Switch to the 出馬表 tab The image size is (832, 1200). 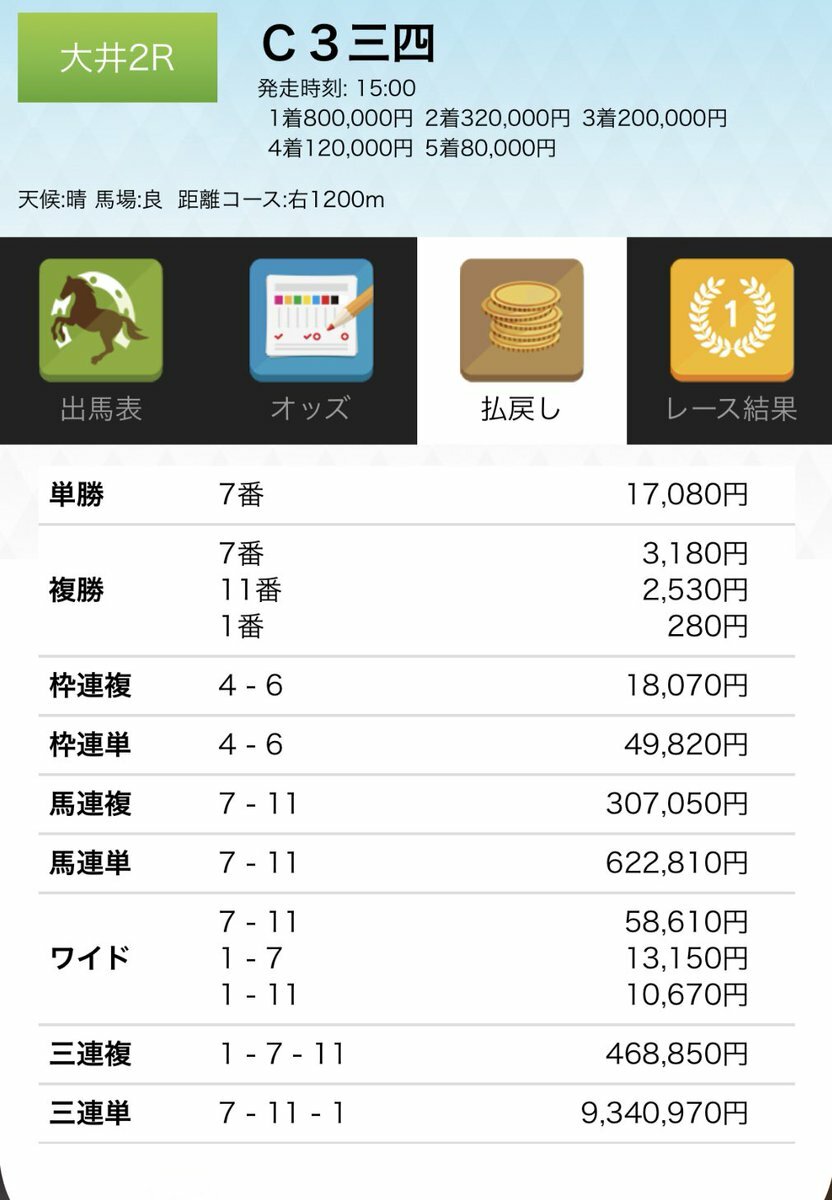(101, 340)
